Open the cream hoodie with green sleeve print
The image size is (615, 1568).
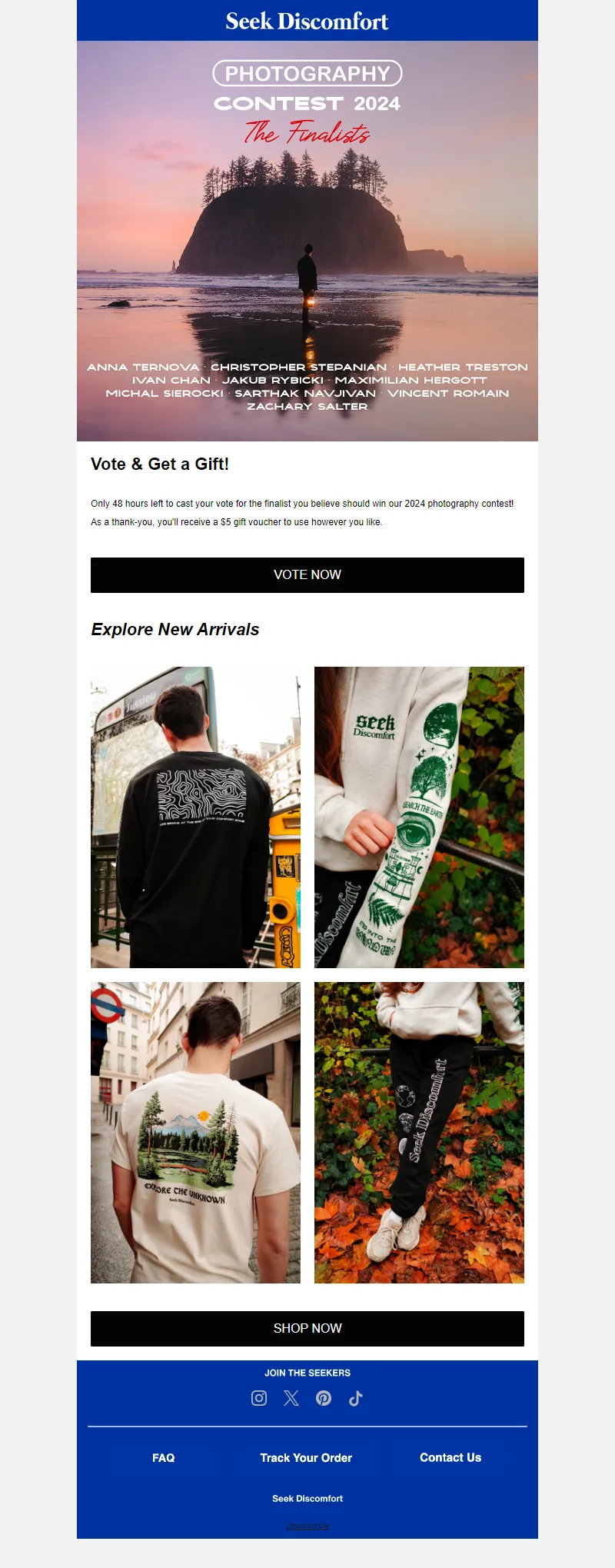click(419, 817)
